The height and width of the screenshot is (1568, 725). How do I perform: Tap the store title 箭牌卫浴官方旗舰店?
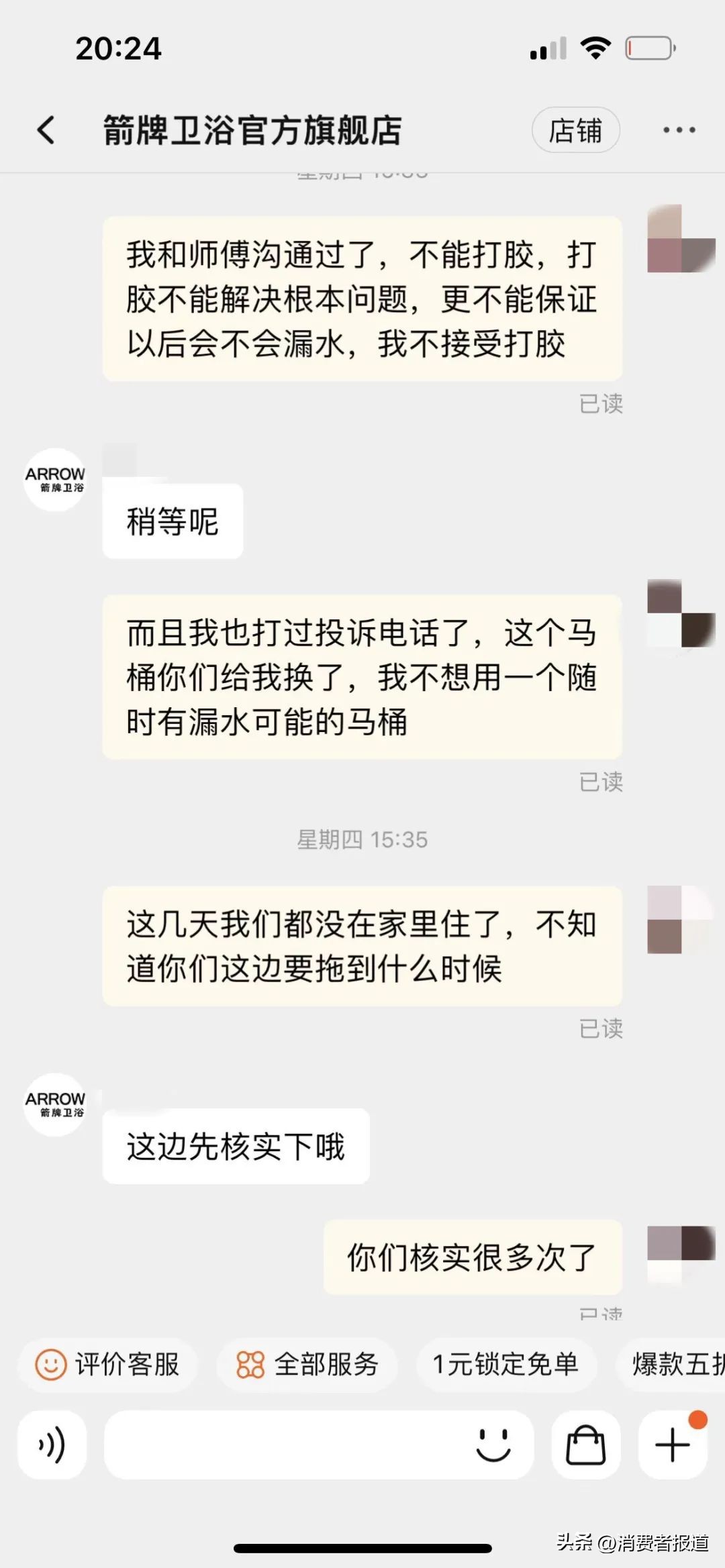pyautogui.click(x=252, y=130)
